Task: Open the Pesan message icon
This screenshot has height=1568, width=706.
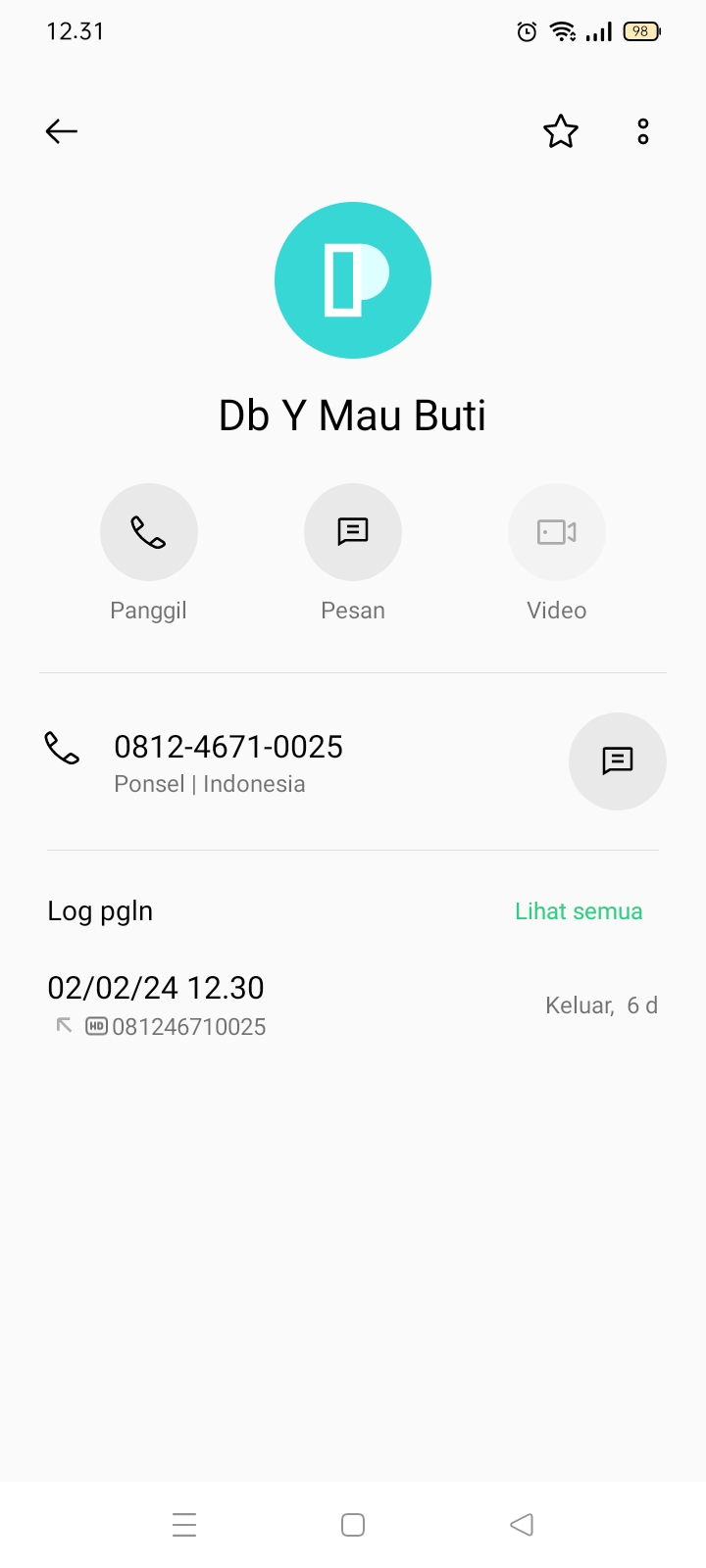Action: click(353, 531)
